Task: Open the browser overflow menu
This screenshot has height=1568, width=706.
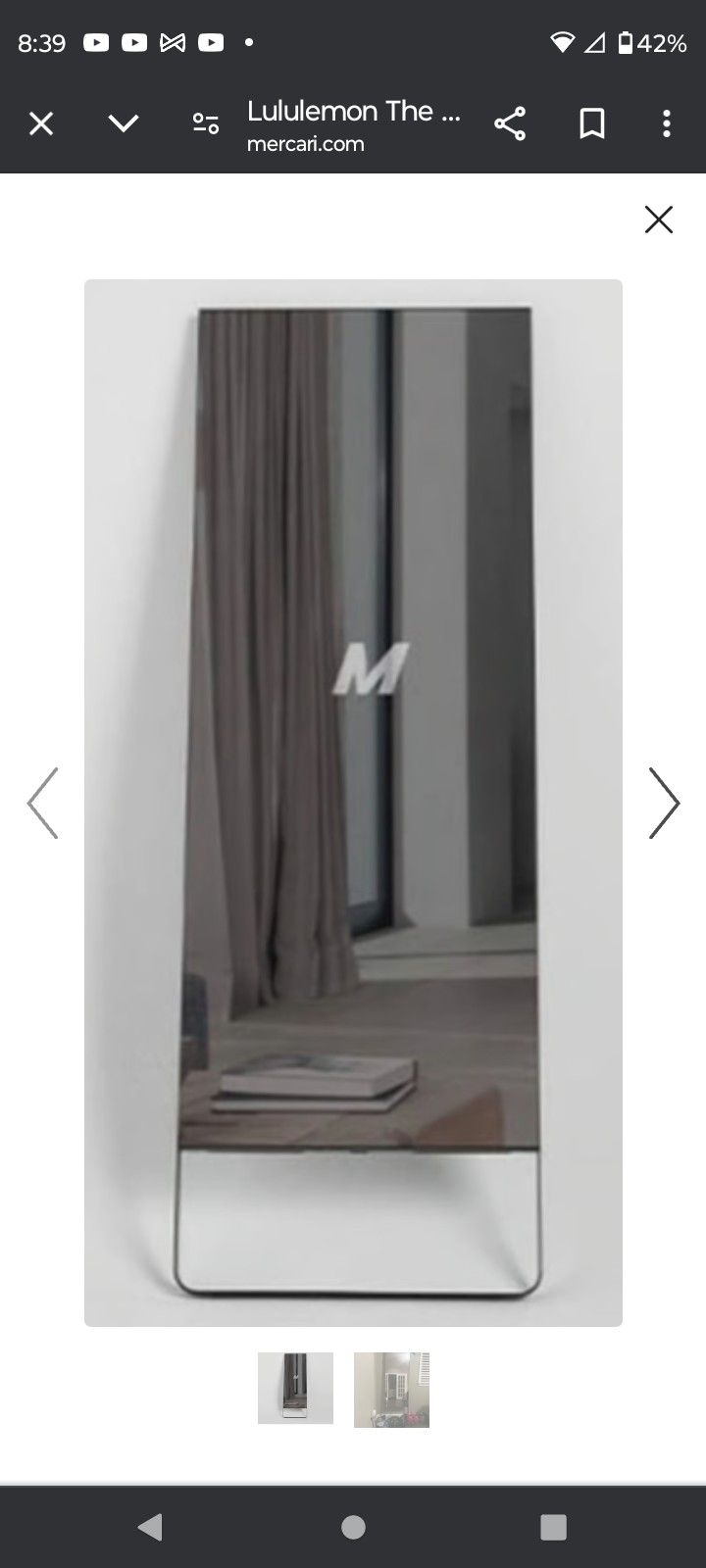Action: 667,123
